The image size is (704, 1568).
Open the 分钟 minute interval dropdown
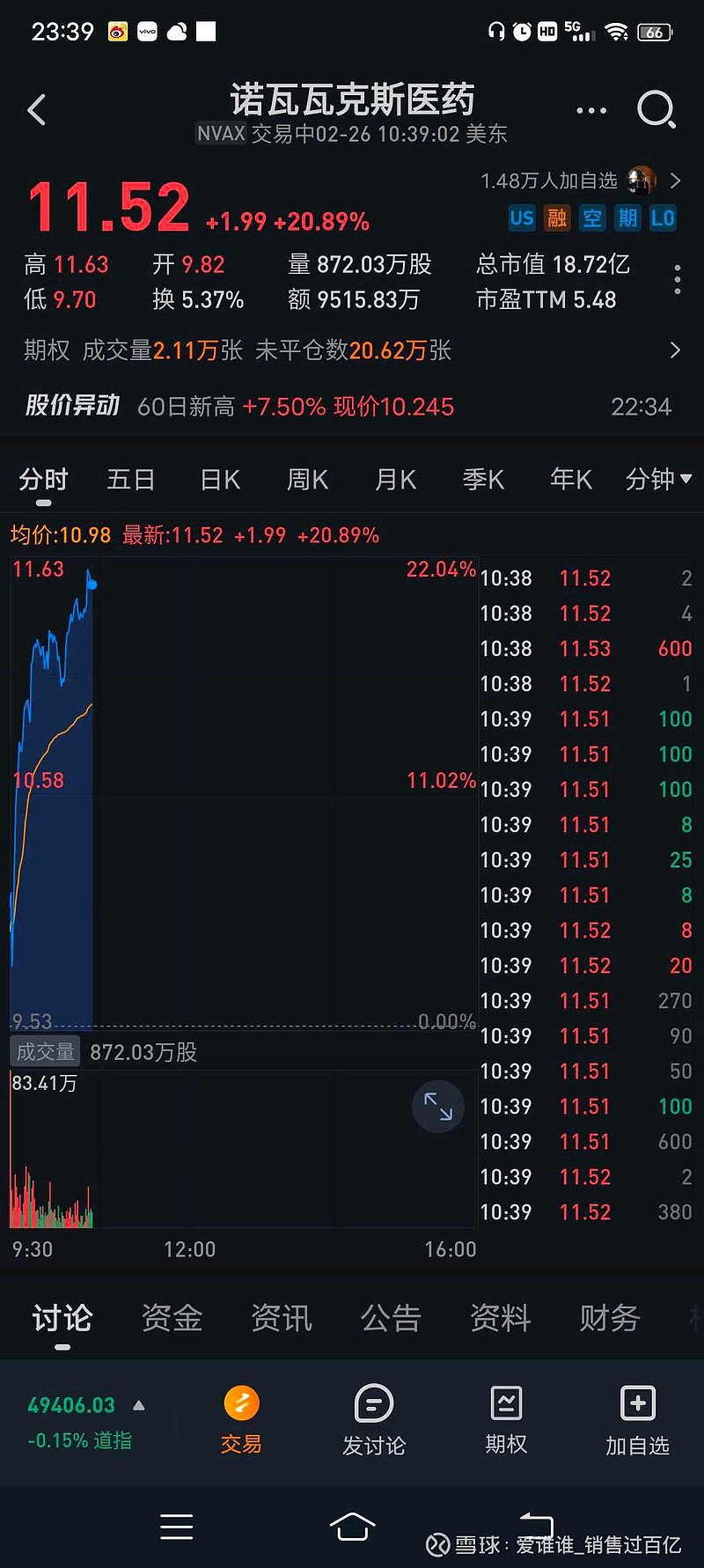click(x=657, y=479)
